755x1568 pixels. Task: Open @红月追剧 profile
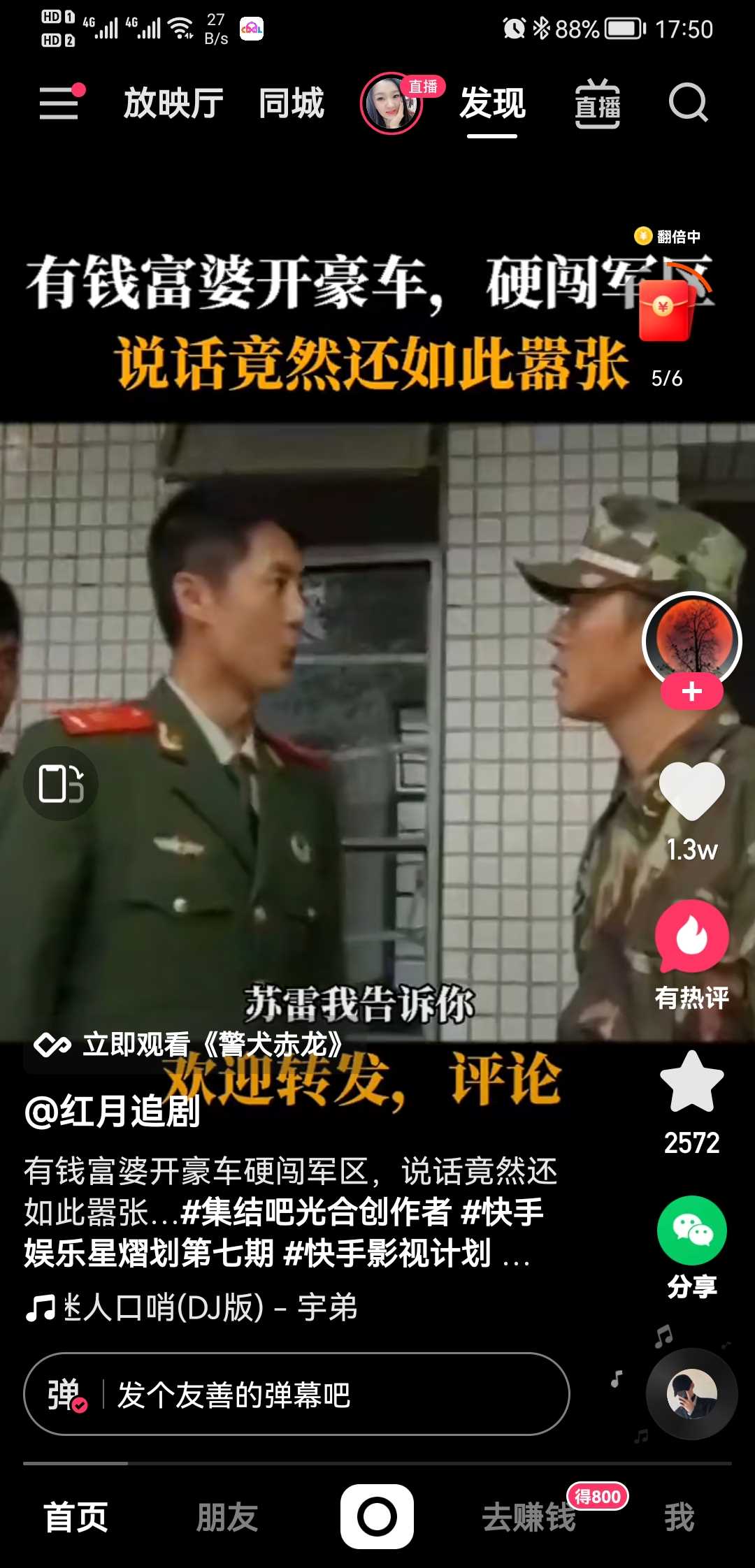pos(112,1111)
